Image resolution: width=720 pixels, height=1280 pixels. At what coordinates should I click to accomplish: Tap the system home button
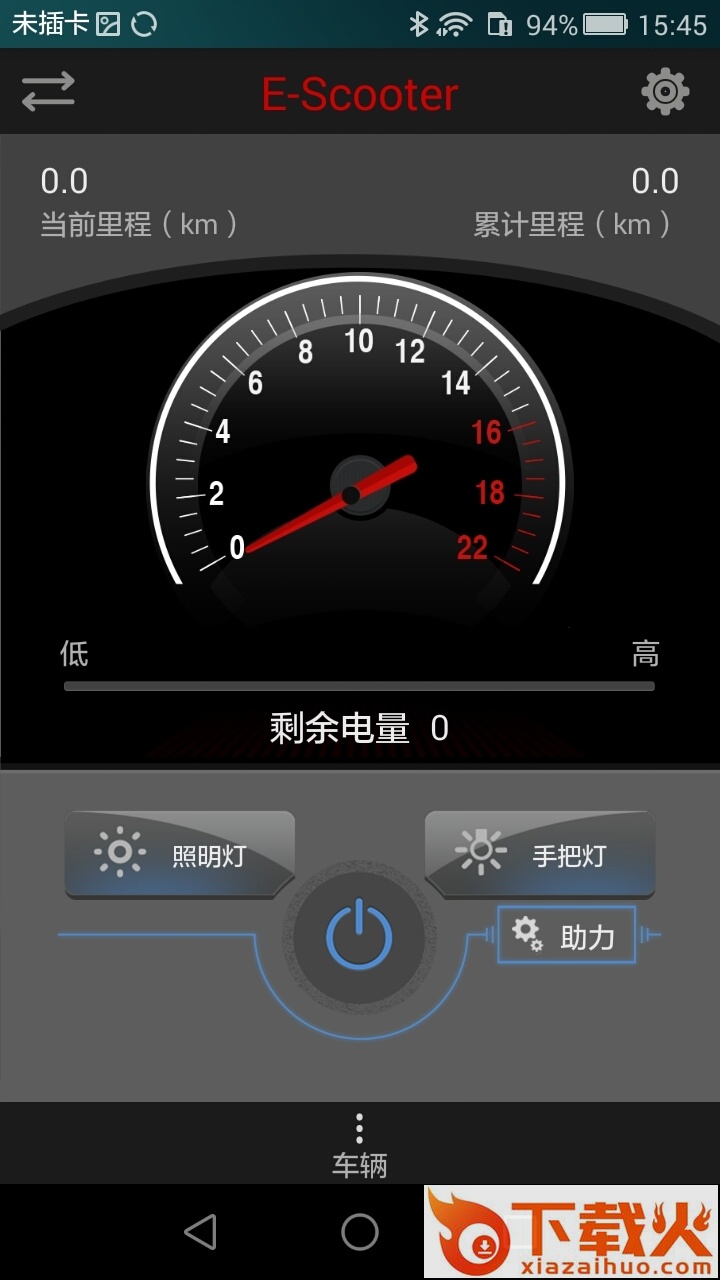coord(360,1232)
